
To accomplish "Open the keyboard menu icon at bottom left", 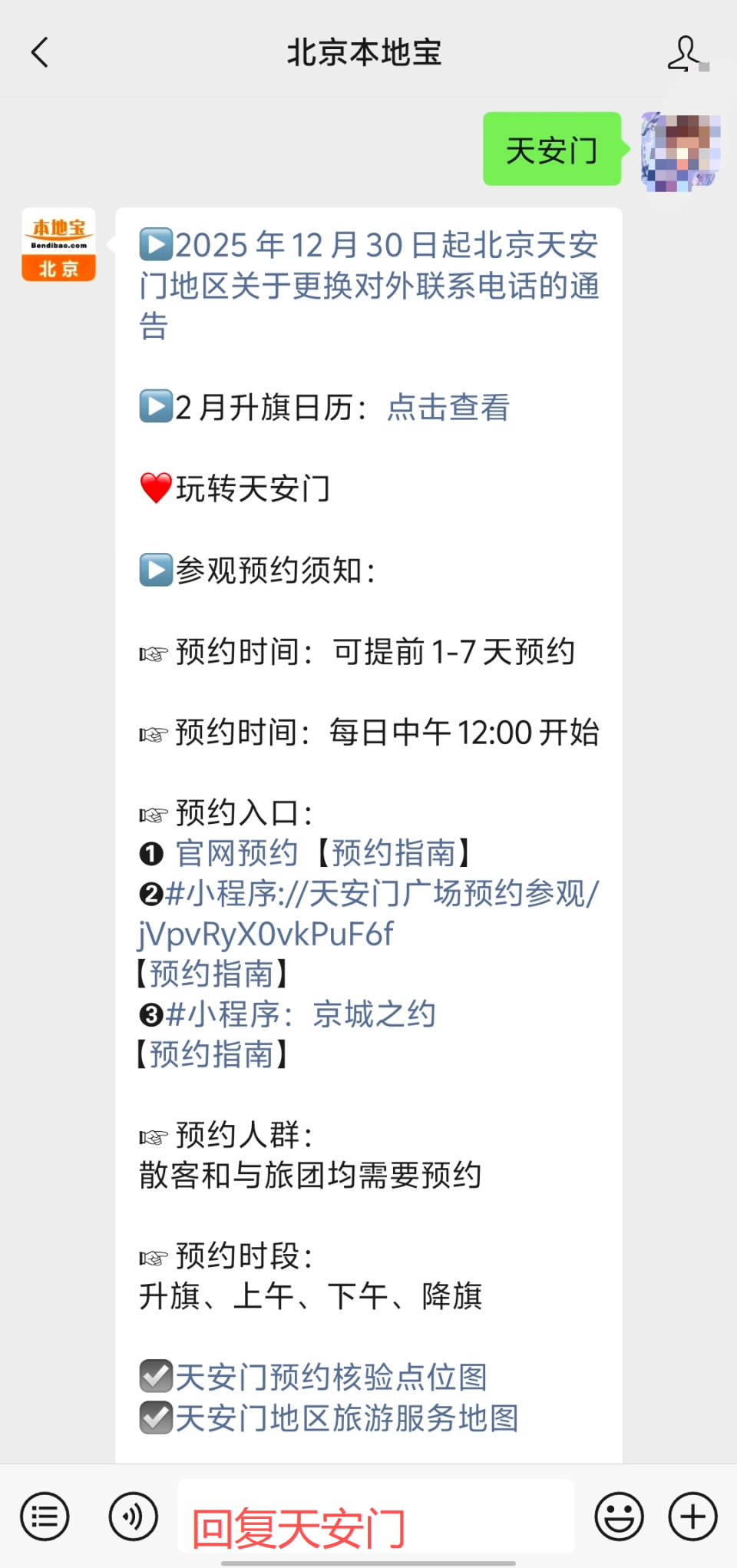I will coord(44,1517).
